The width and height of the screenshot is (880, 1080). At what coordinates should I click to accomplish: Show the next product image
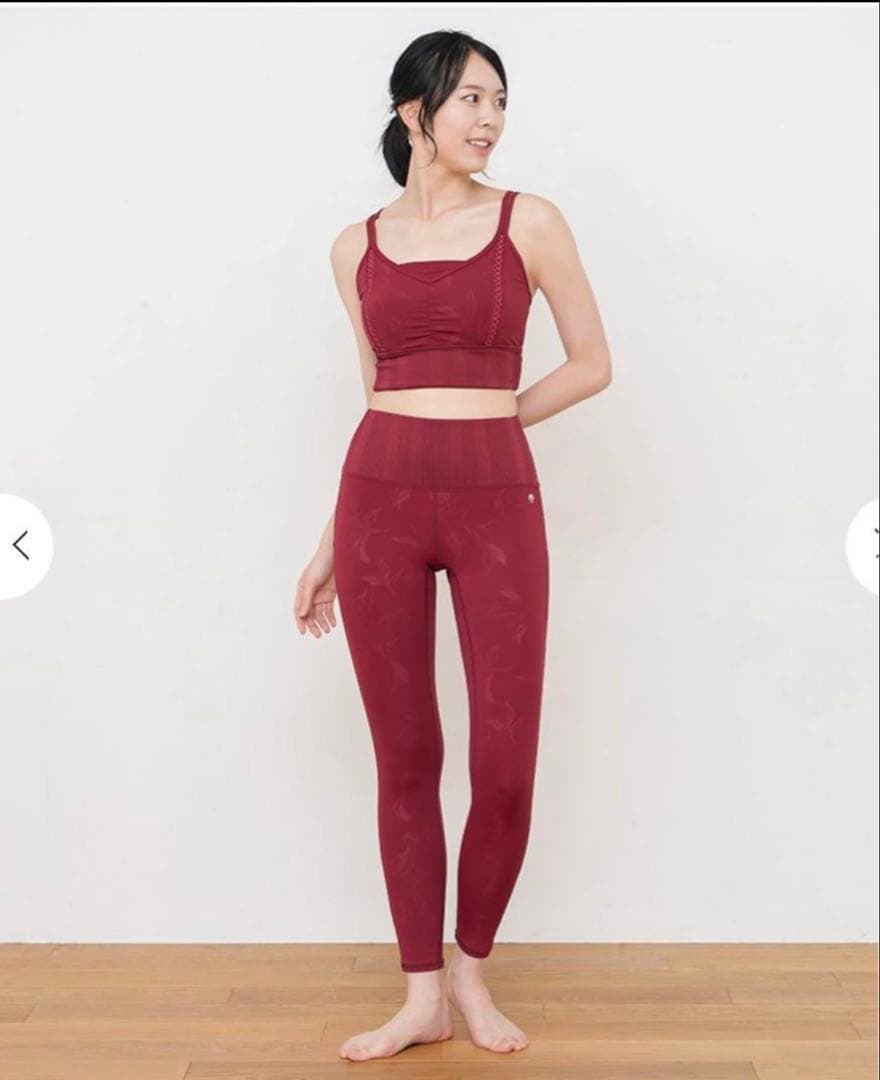tap(866, 546)
